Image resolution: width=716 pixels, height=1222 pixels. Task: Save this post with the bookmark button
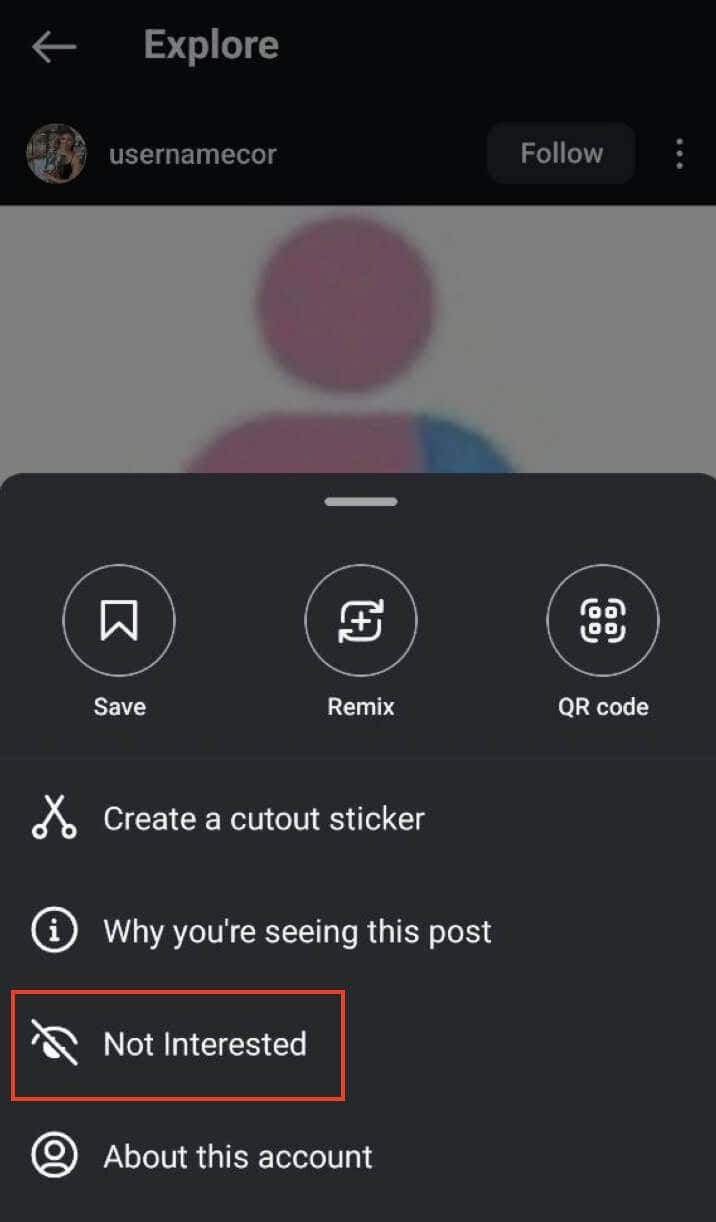point(119,621)
